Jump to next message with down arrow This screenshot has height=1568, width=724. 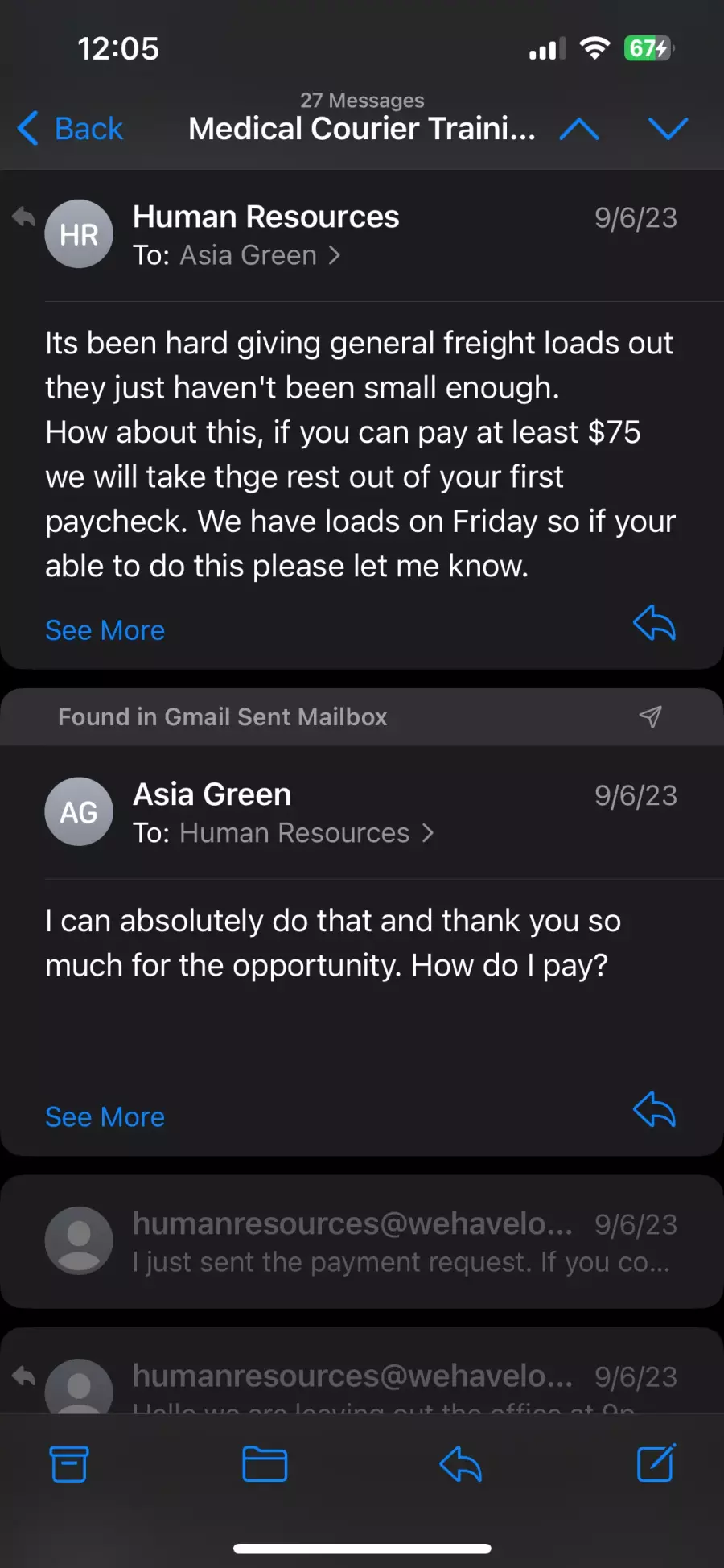click(x=668, y=129)
